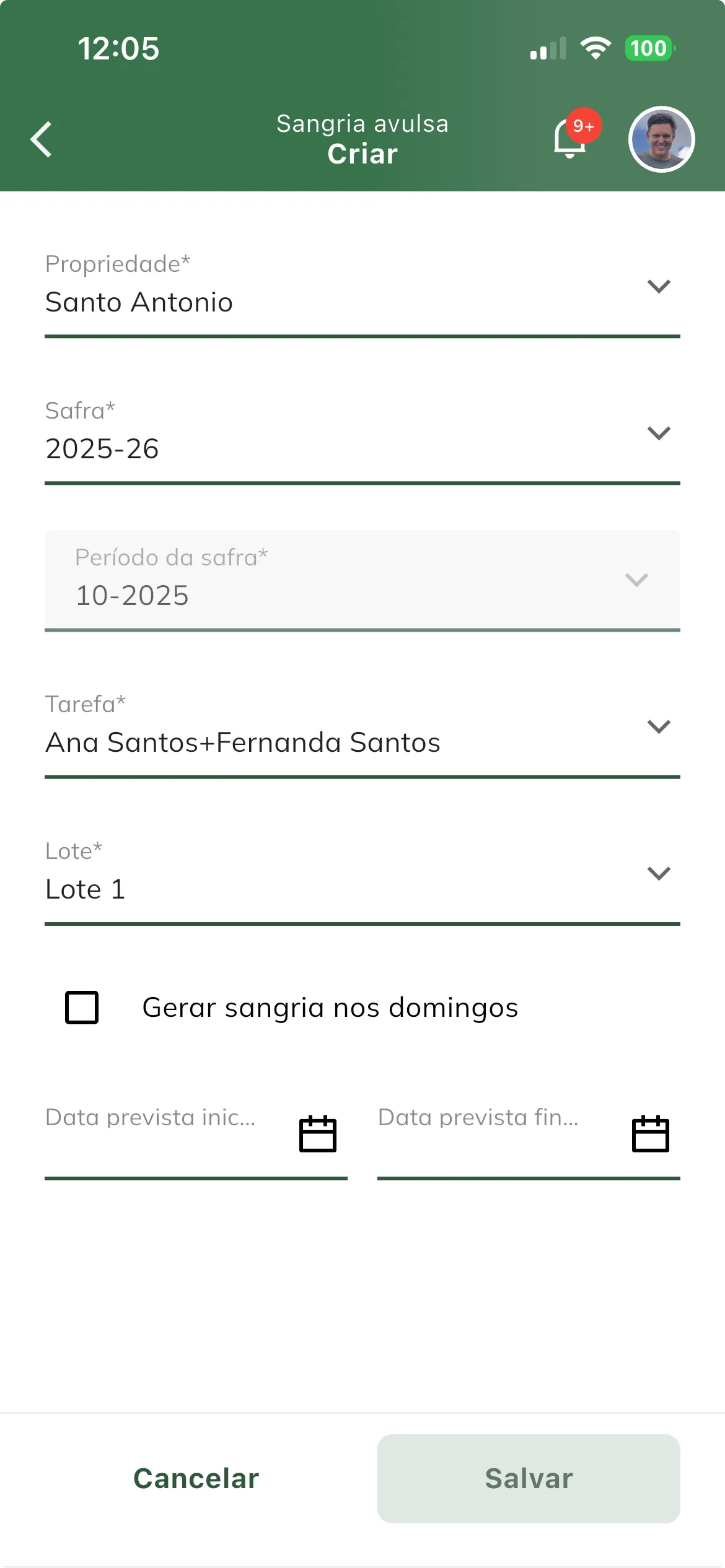This screenshot has width=725, height=1568.
Task: Tap the disabled Período da safra field
Action: click(x=362, y=580)
